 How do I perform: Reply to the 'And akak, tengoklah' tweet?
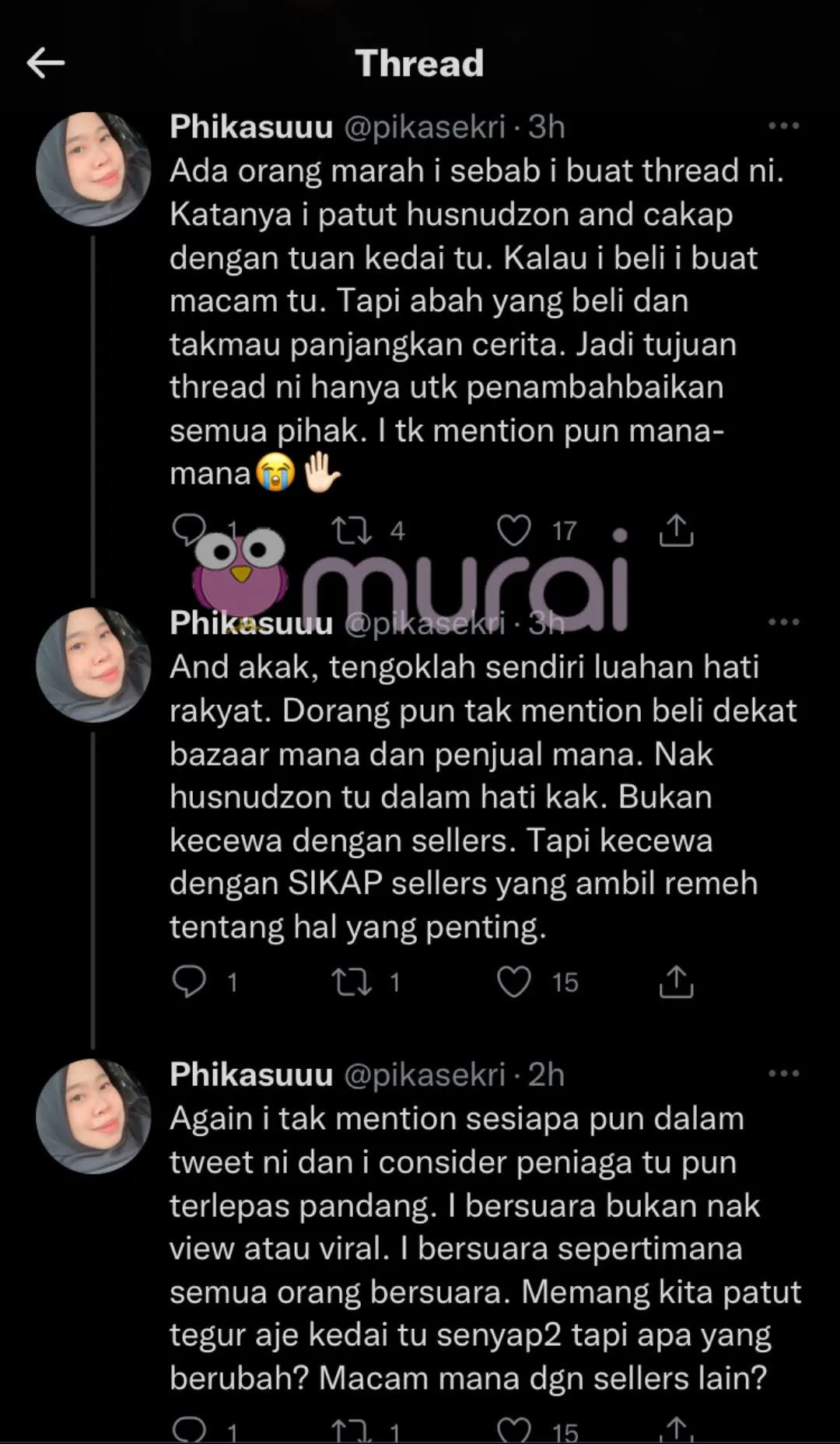click(189, 982)
